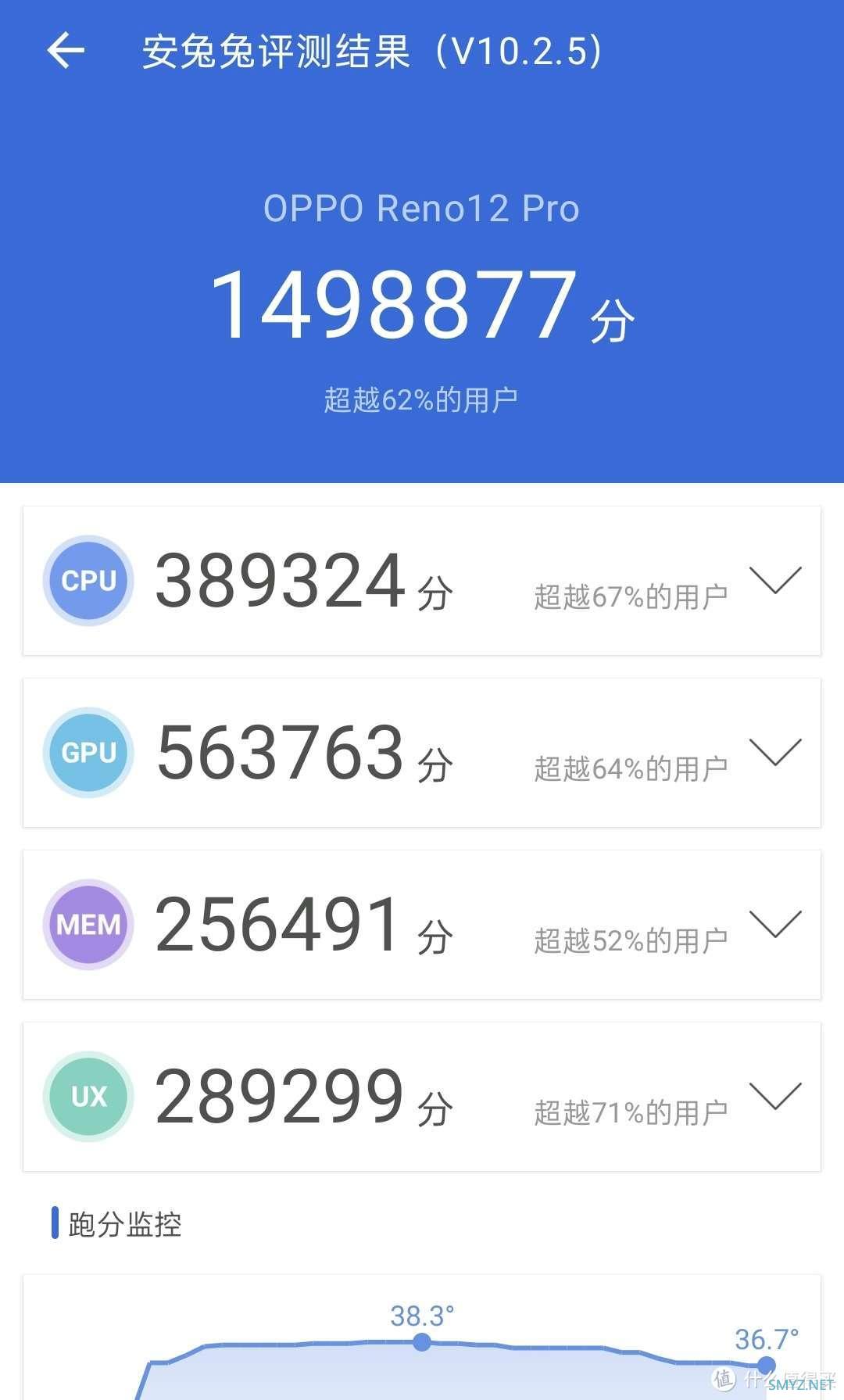Click the UX badge icon
Screen dimensions: 844x1400
pyautogui.click(x=88, y=1096)
